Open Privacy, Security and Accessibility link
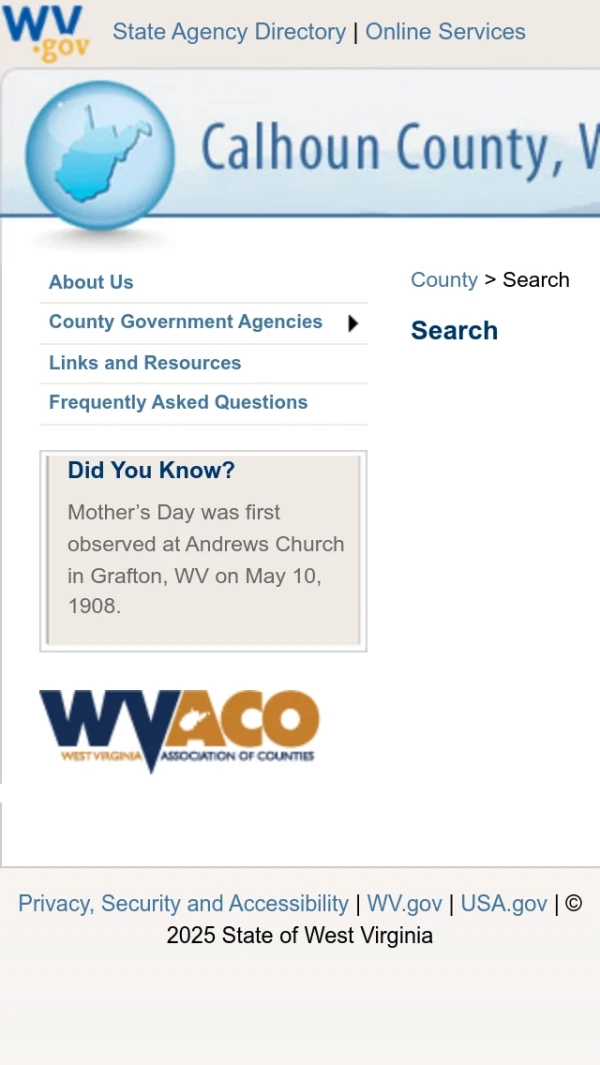600x1065 pixels. [x=183, y=904]
